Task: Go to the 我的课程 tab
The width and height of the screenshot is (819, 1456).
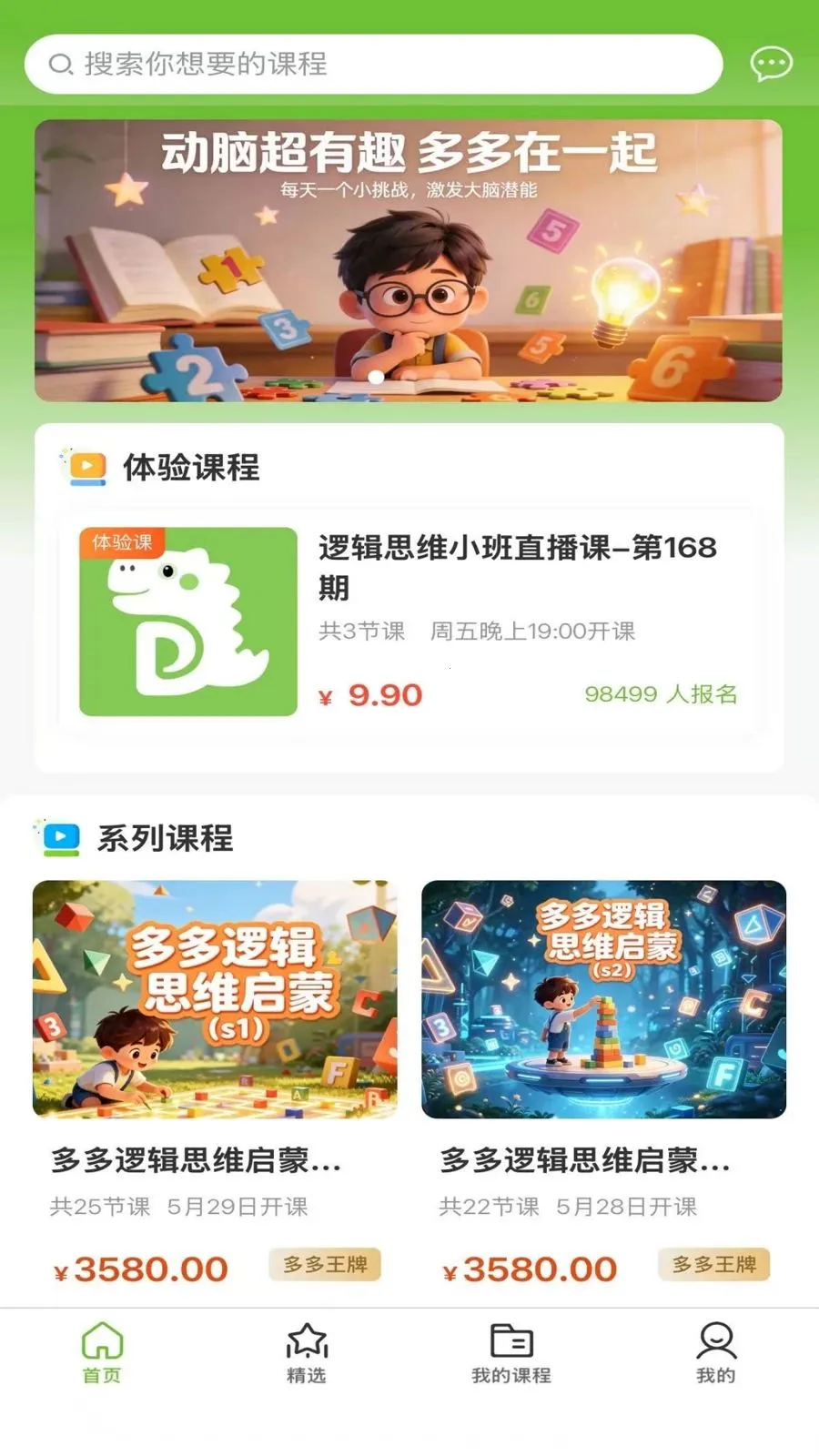Action: 511,1353
